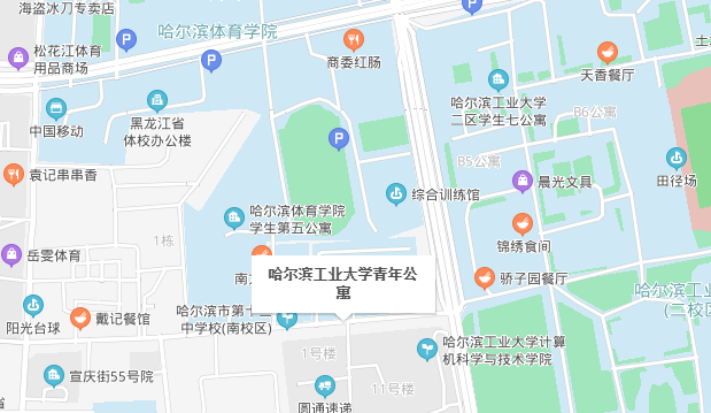The image size is (711, 413).
Task: Select the 阳光台球 marker
Action: [34, 304]
